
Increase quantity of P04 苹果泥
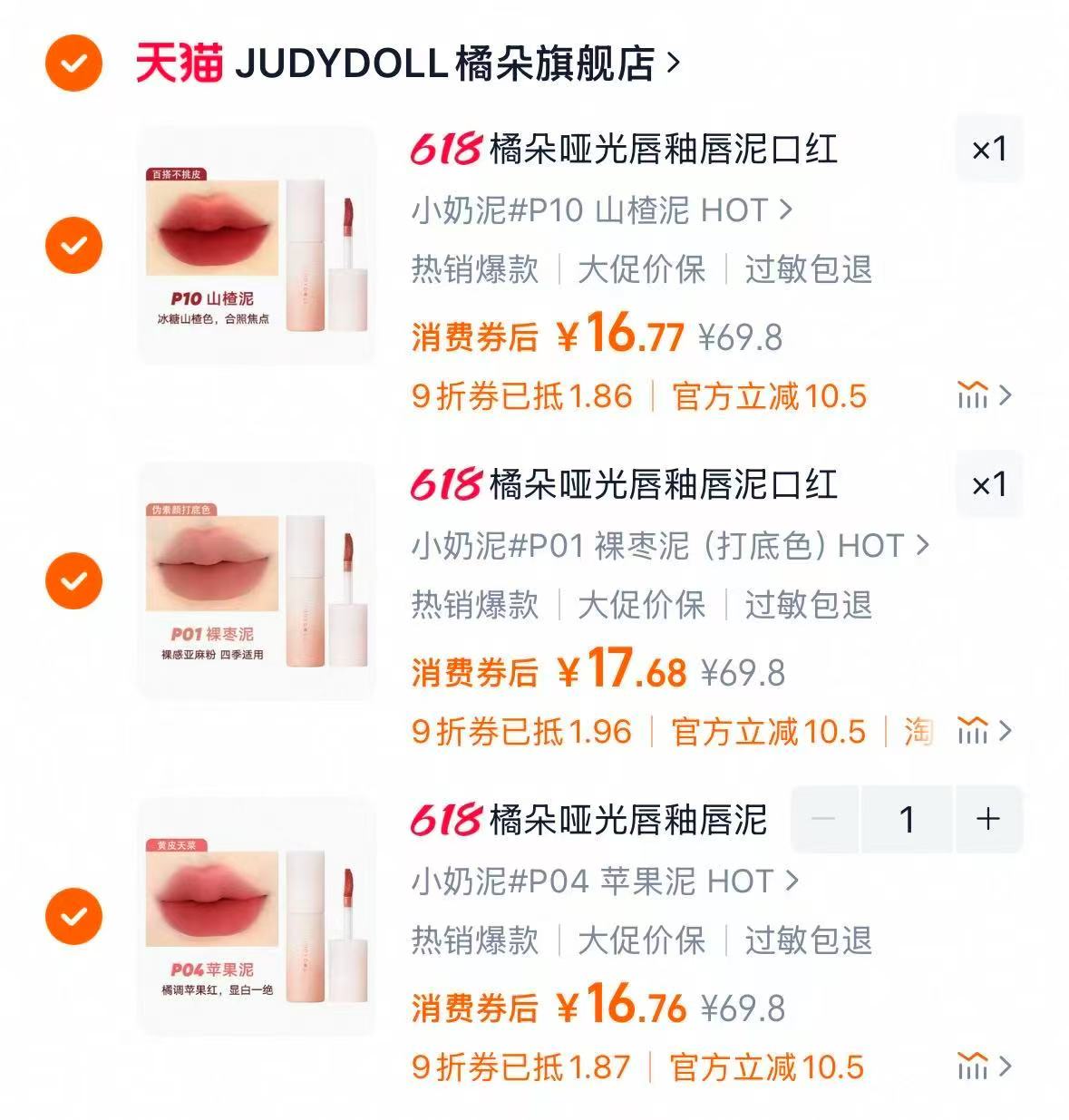click(988, 820)
